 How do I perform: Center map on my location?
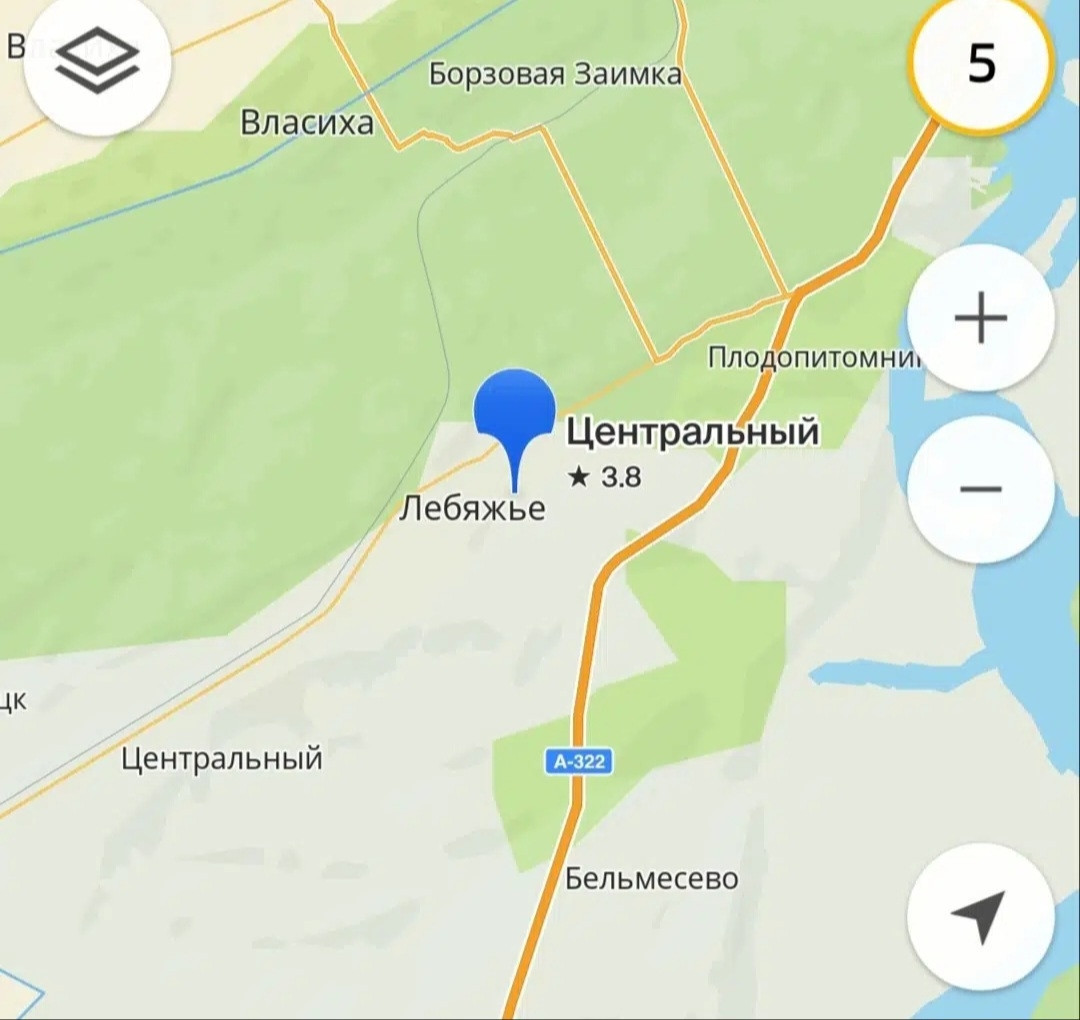(x=980, y=917)
